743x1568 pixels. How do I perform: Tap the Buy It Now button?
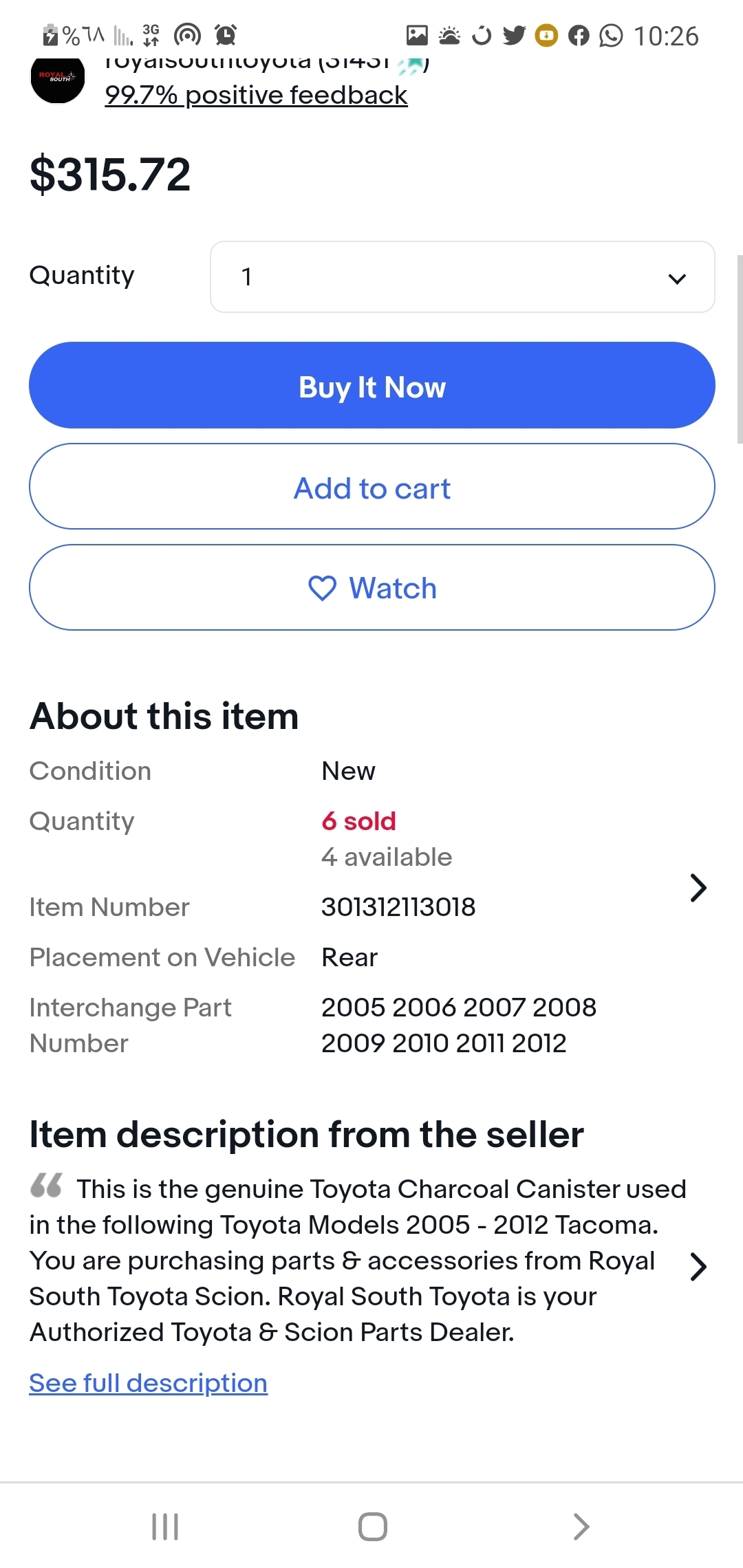click(371, 386)
